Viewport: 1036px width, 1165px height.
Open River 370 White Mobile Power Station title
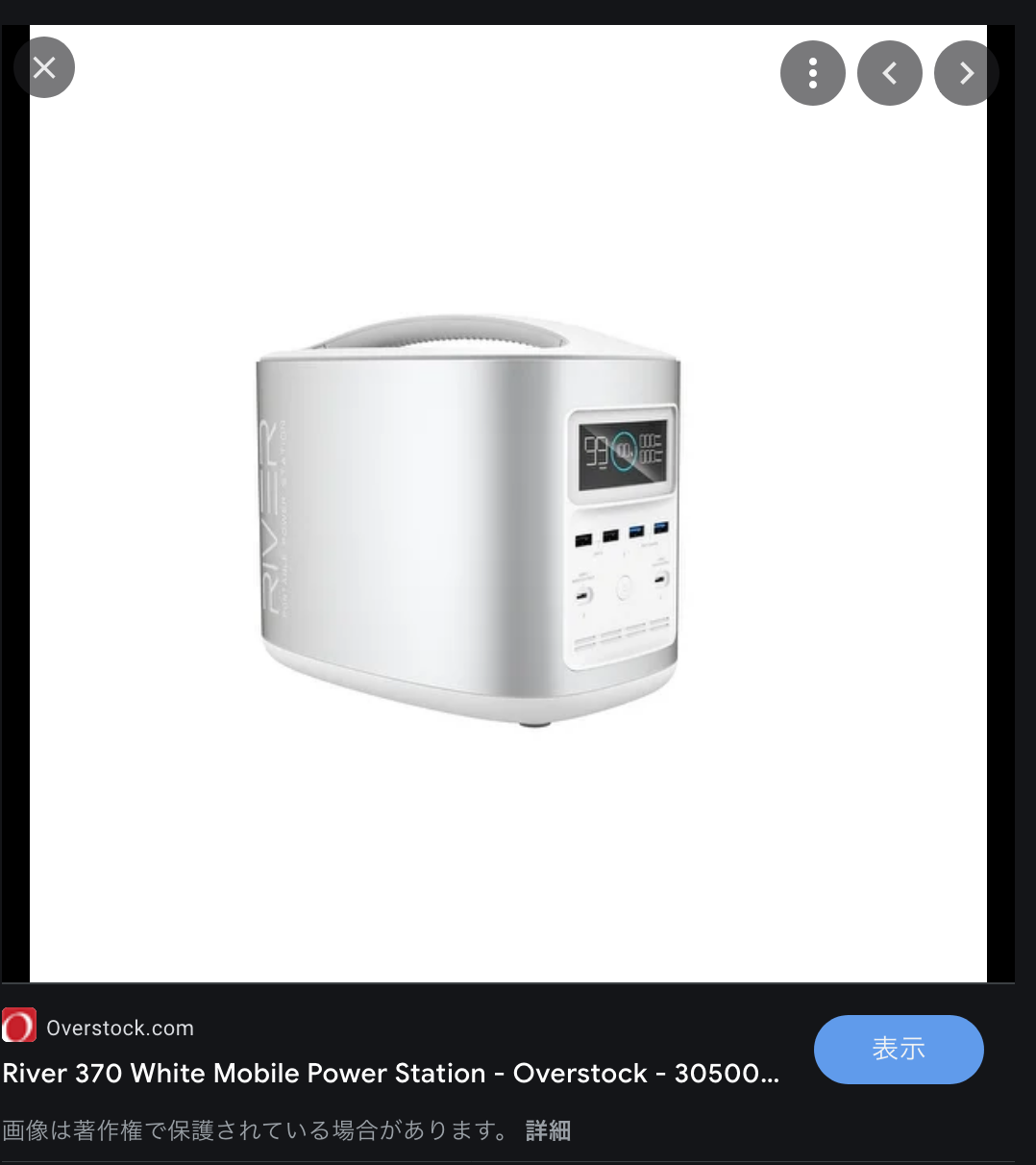[x=390, y=1073]
